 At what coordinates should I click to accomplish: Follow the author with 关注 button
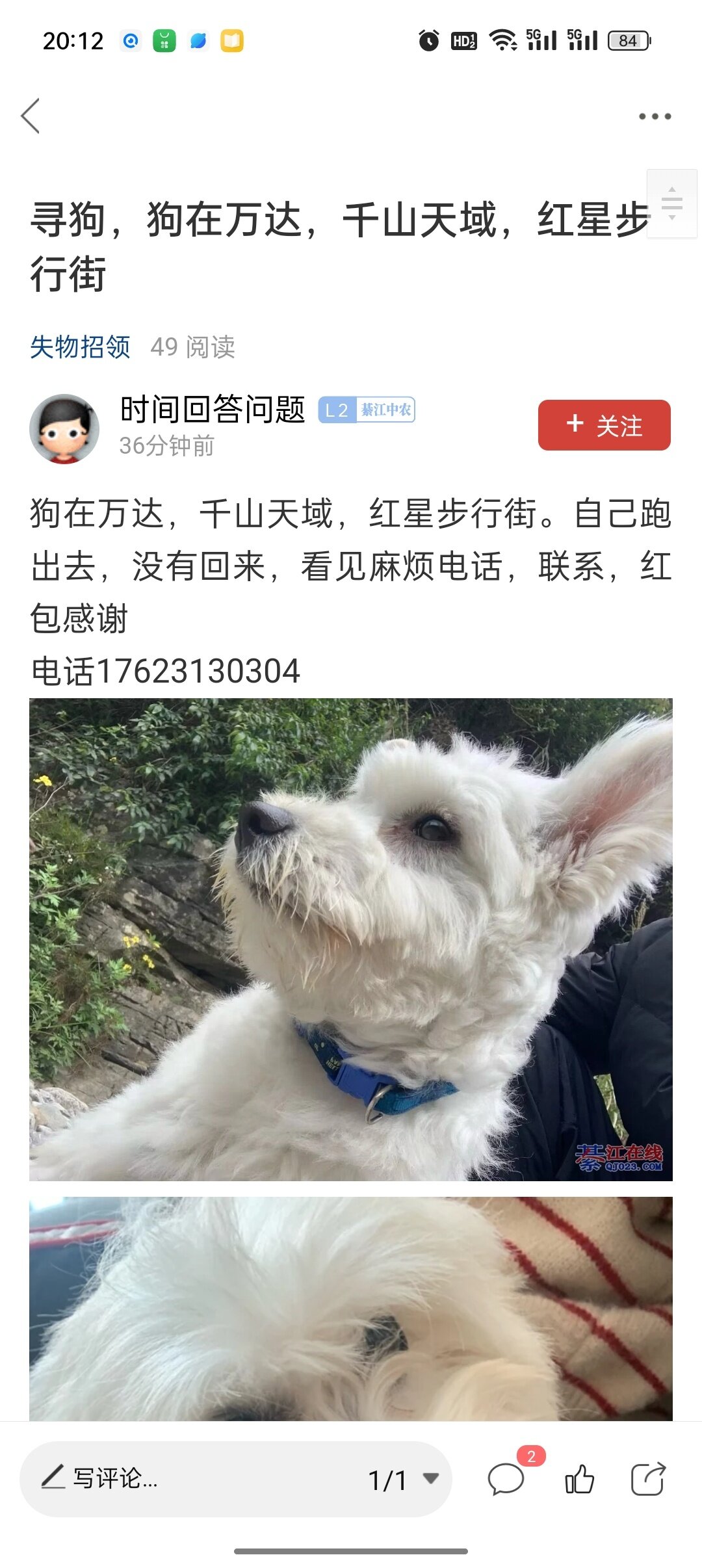(x=604, y=425)
